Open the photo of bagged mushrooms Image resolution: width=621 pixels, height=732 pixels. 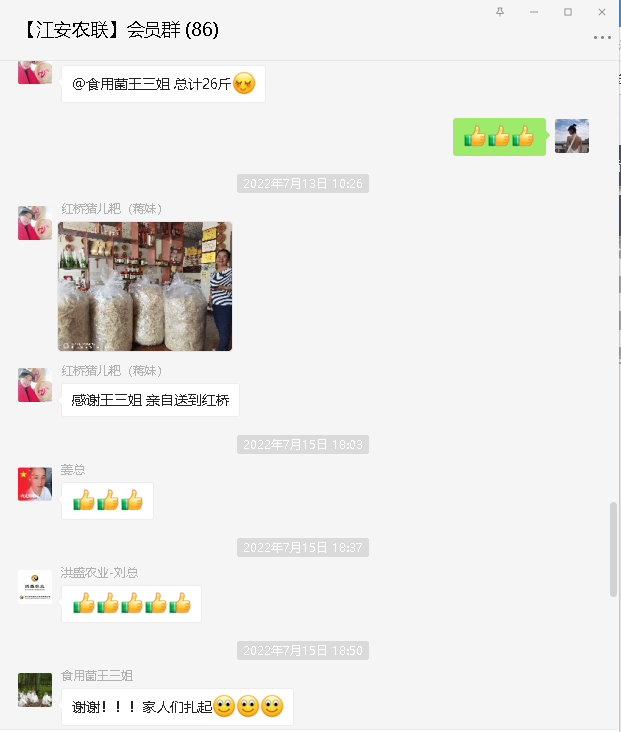pos(145,286)
